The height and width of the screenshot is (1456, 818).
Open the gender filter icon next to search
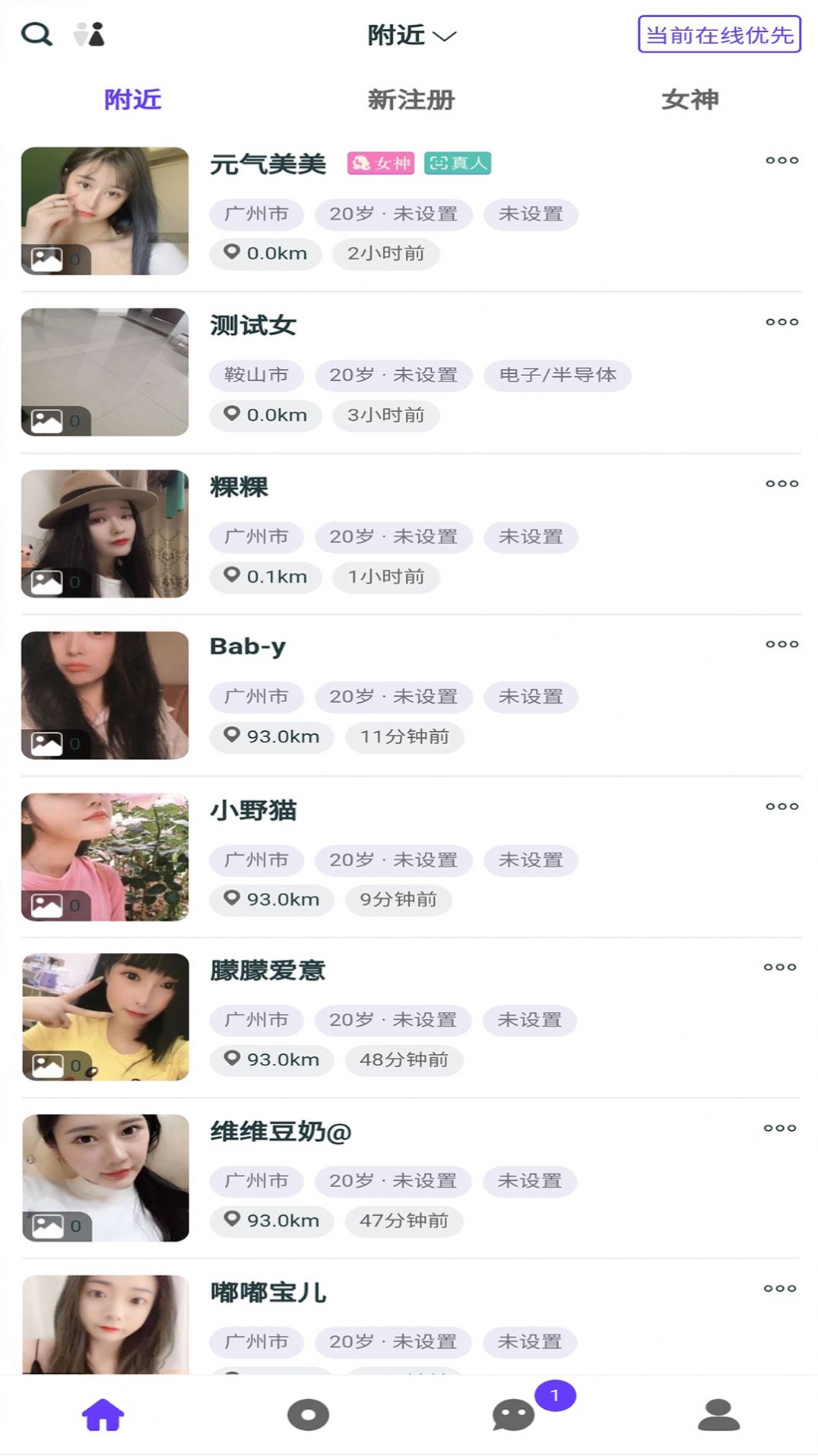[90, 34]
